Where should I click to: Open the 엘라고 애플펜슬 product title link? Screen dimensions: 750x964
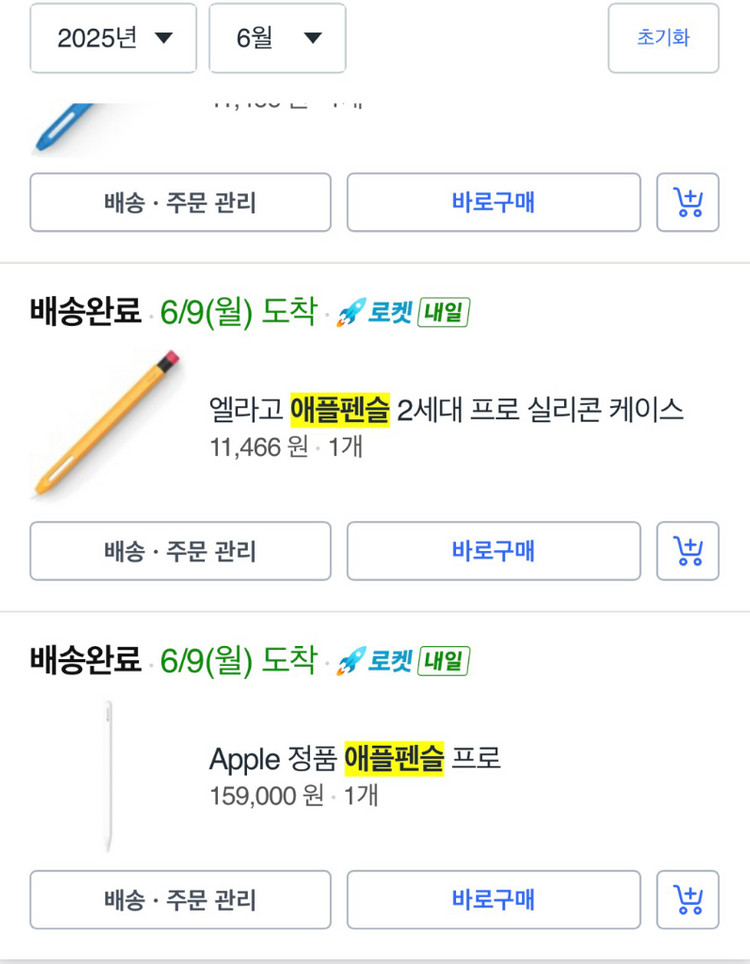point(447,409)
